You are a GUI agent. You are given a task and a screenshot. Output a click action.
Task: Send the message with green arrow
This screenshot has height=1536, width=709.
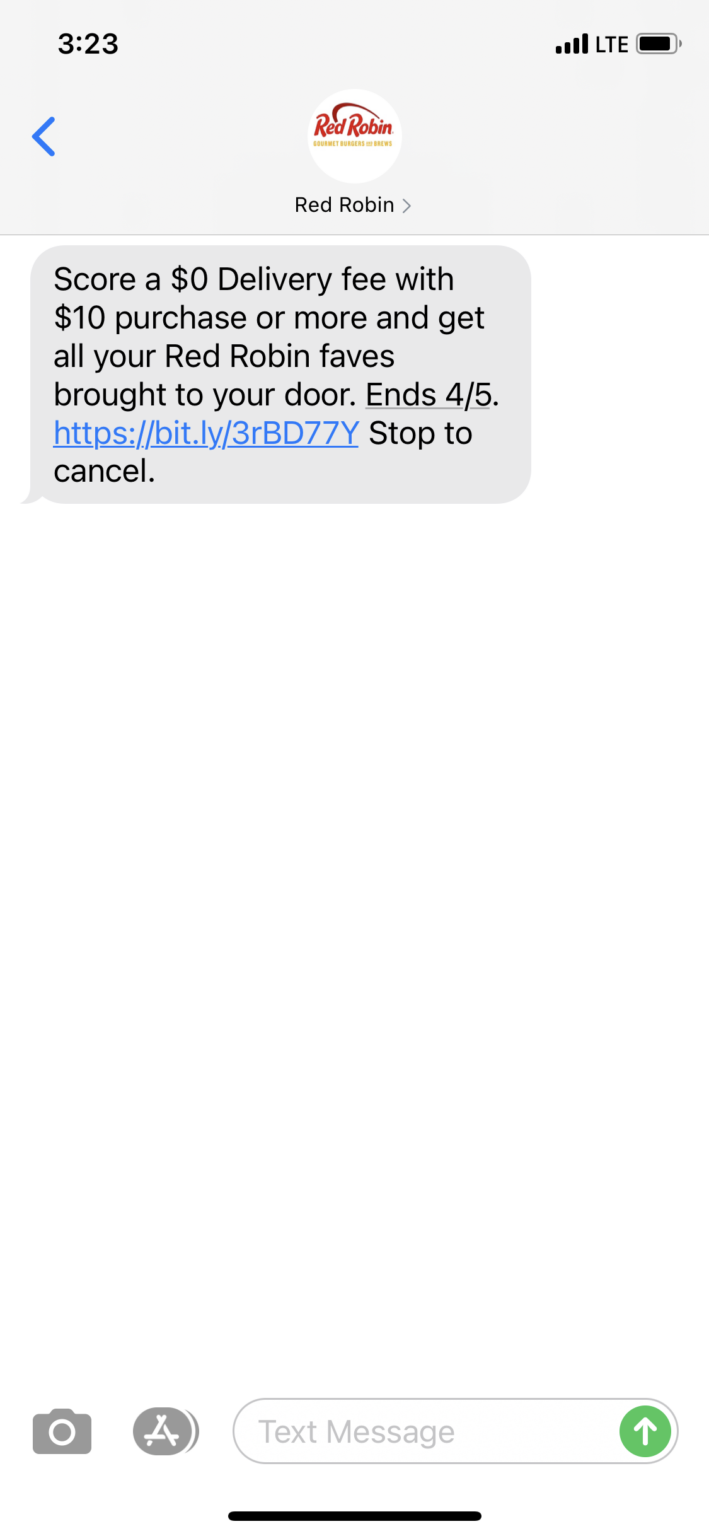point(645,1432)
